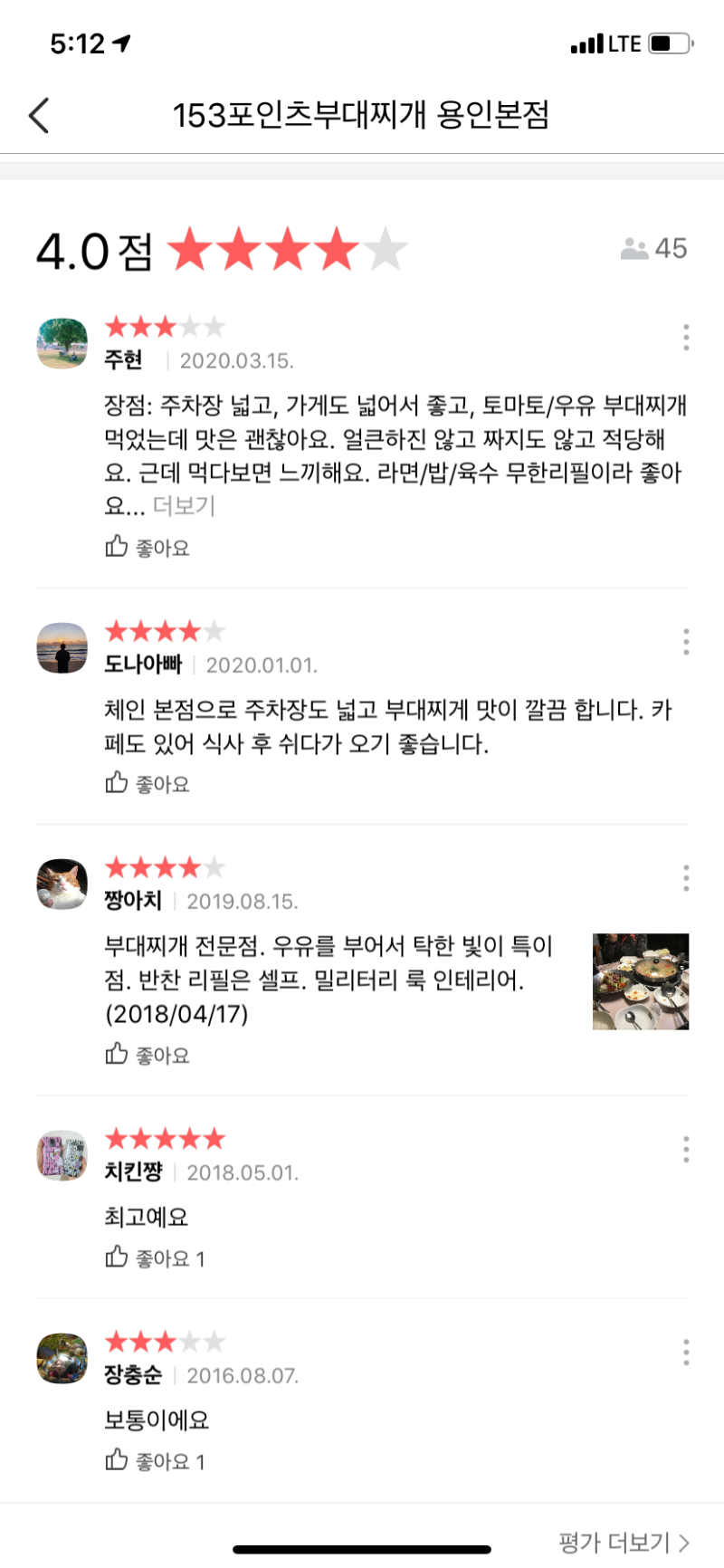Open options menu for 장충순's review
The height and width of the screenshot is (1568, 724).
click(x=686, y=1352)
